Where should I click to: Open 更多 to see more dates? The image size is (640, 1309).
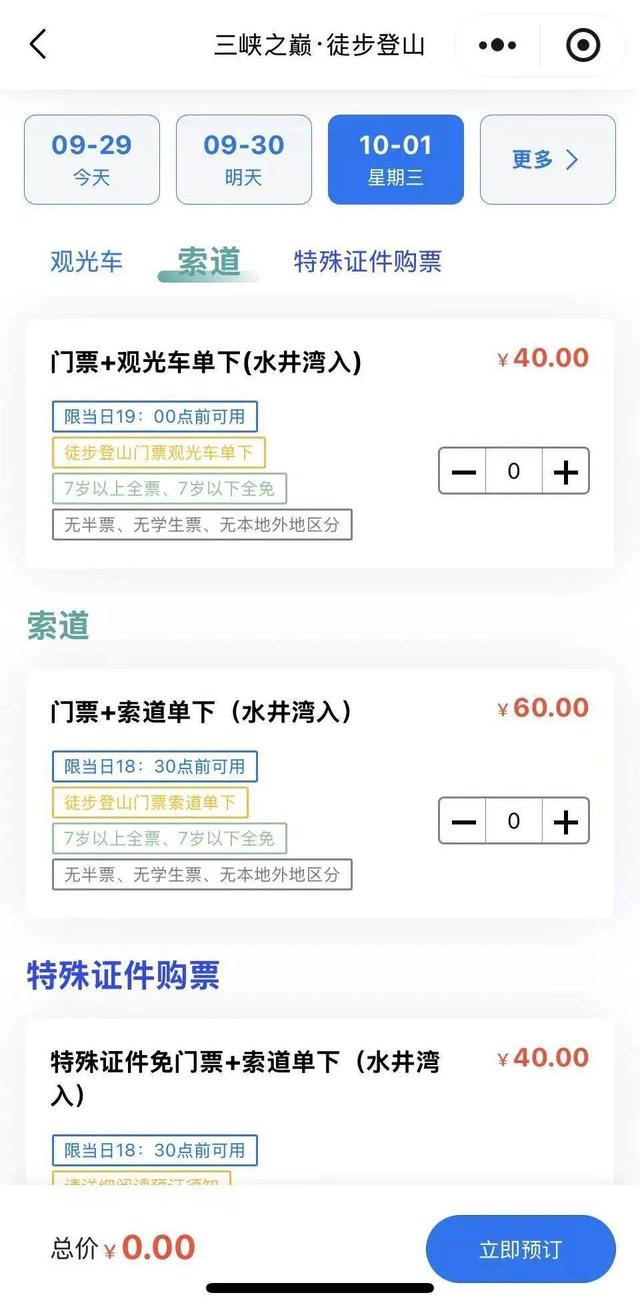547,160
